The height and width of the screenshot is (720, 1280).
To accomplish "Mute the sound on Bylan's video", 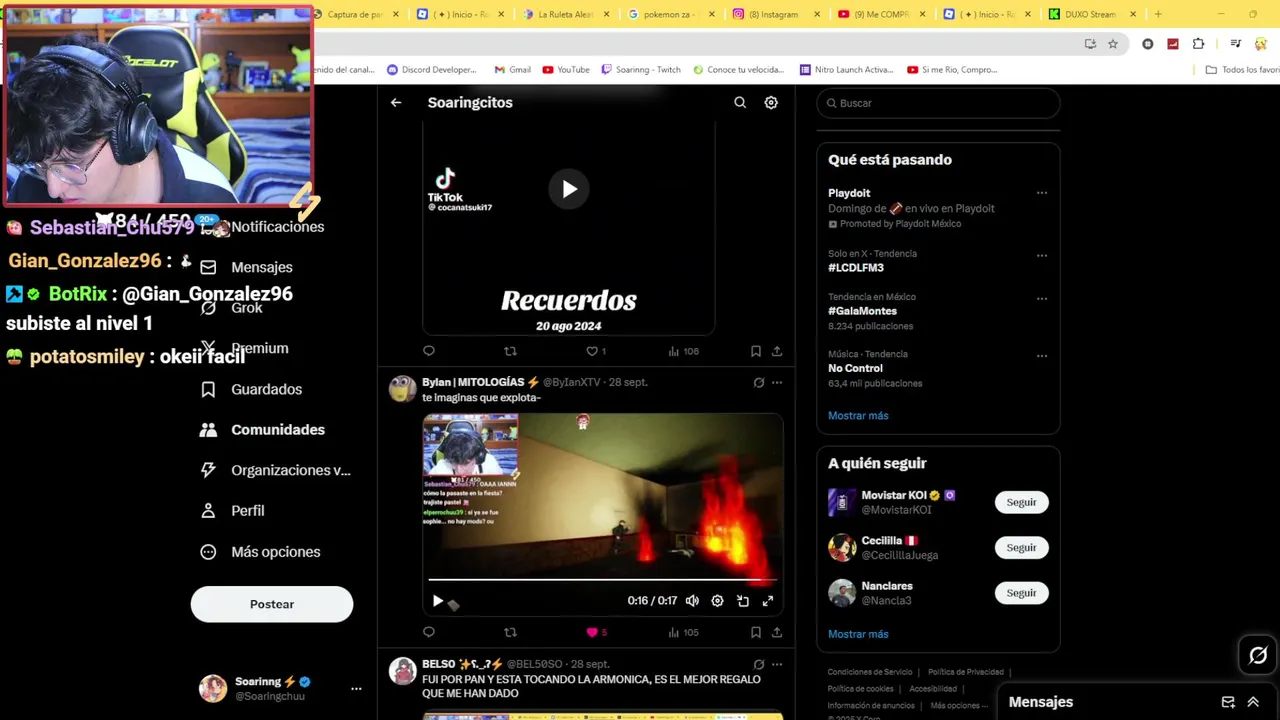I will coord(692,601).
